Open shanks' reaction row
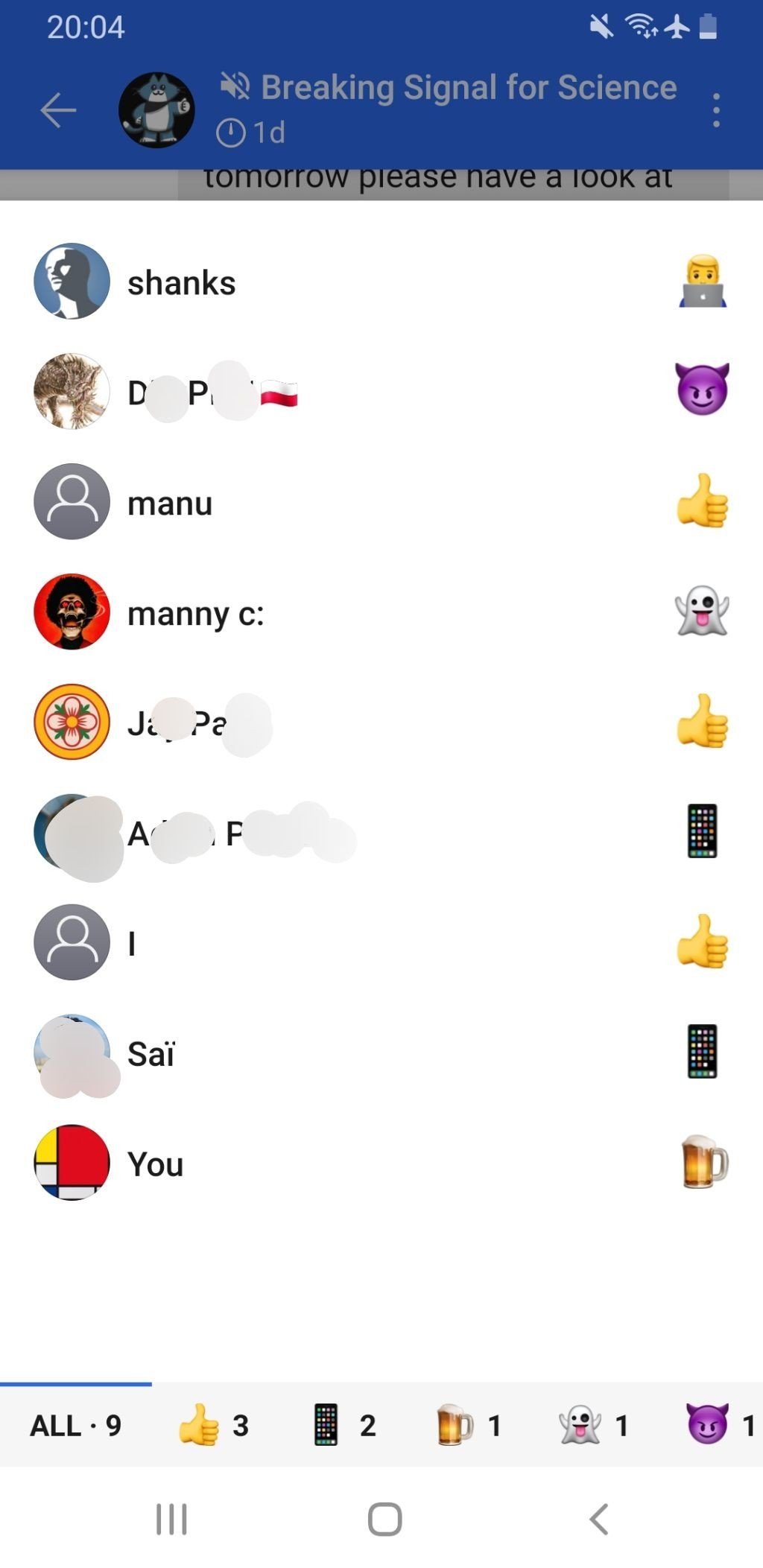This screenshot has height=1568, width=763. pos(381,282)
